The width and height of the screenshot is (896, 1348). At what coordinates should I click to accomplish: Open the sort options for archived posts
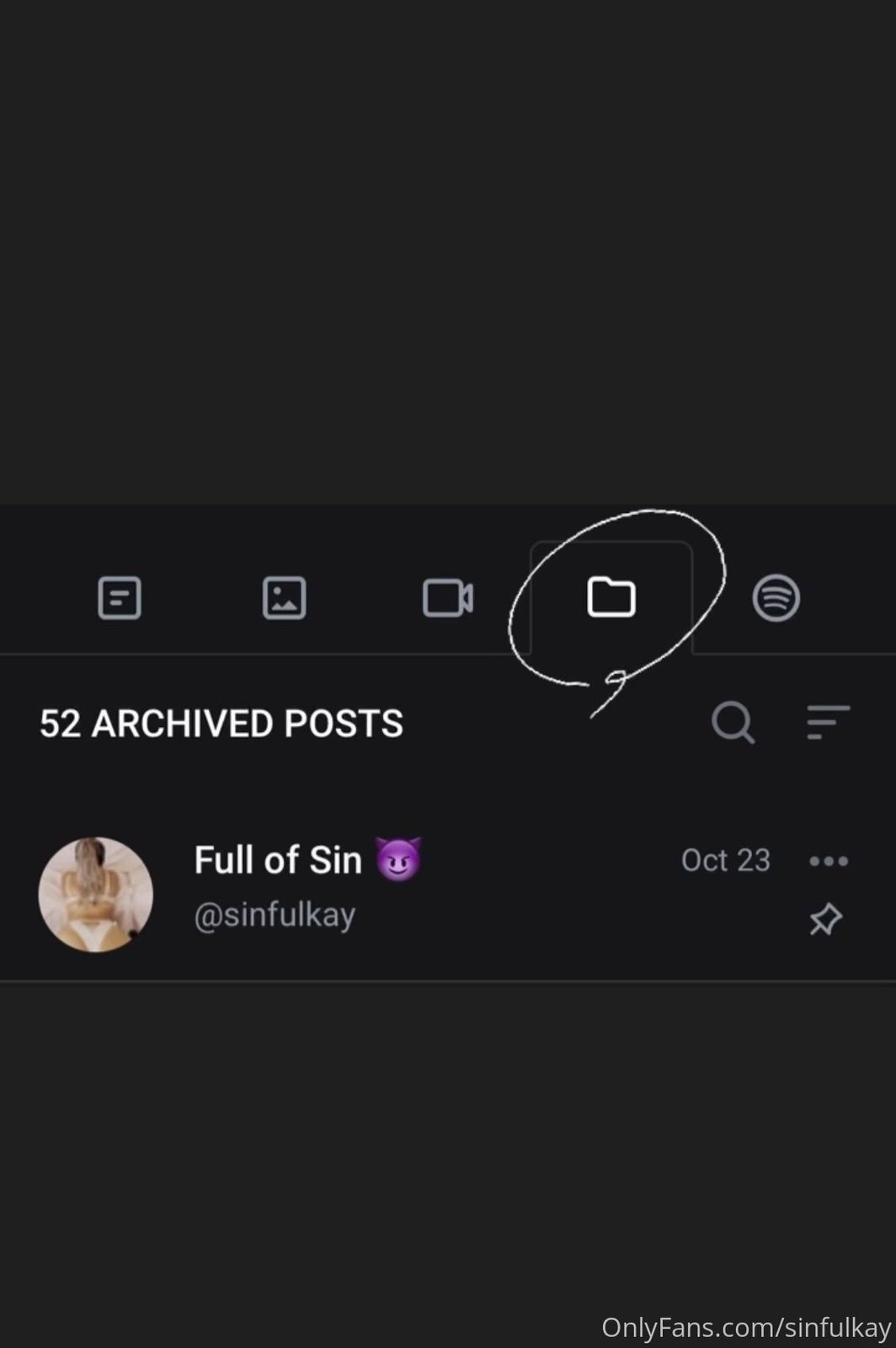pyautogui.click(x=828, y=723)
